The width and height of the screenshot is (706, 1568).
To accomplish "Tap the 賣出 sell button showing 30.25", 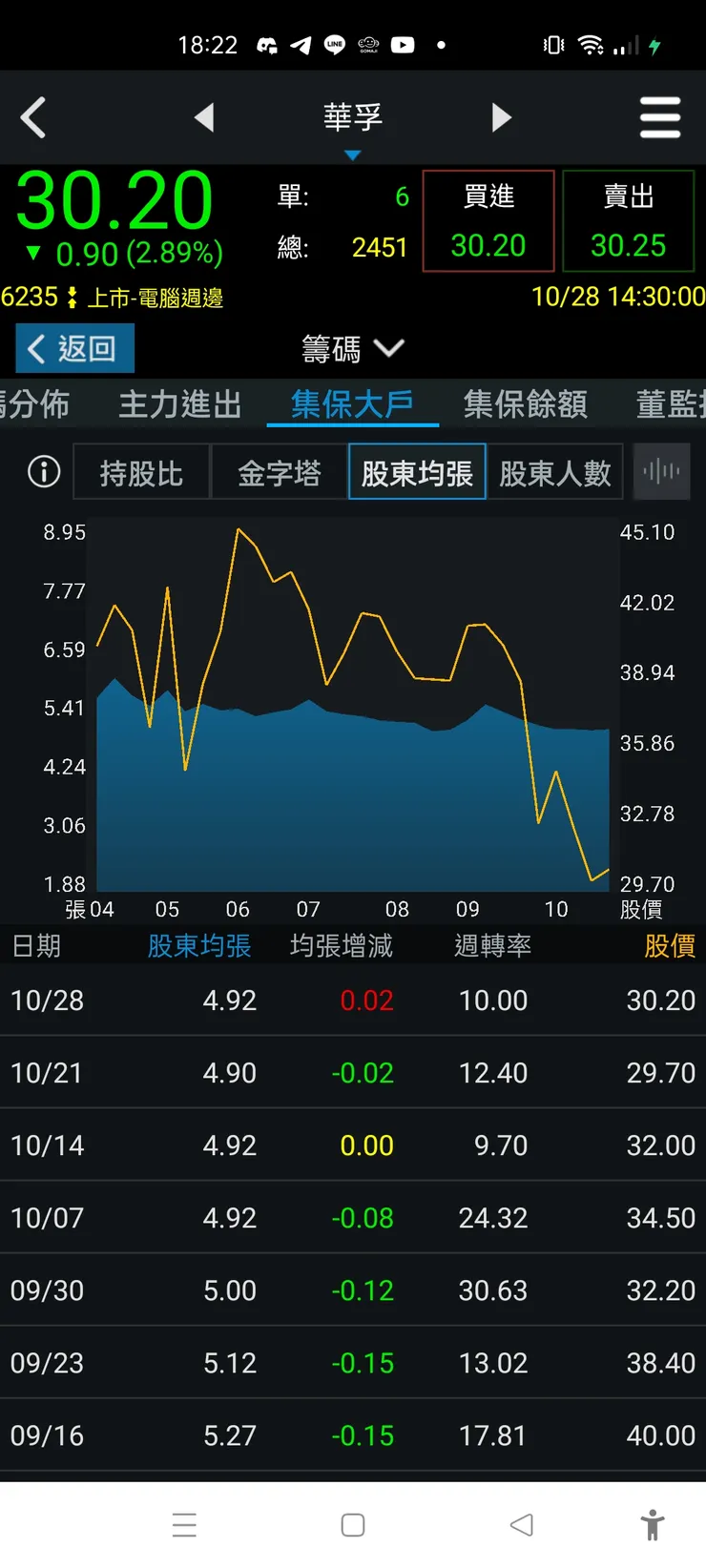I will click(x=628, y=220).
